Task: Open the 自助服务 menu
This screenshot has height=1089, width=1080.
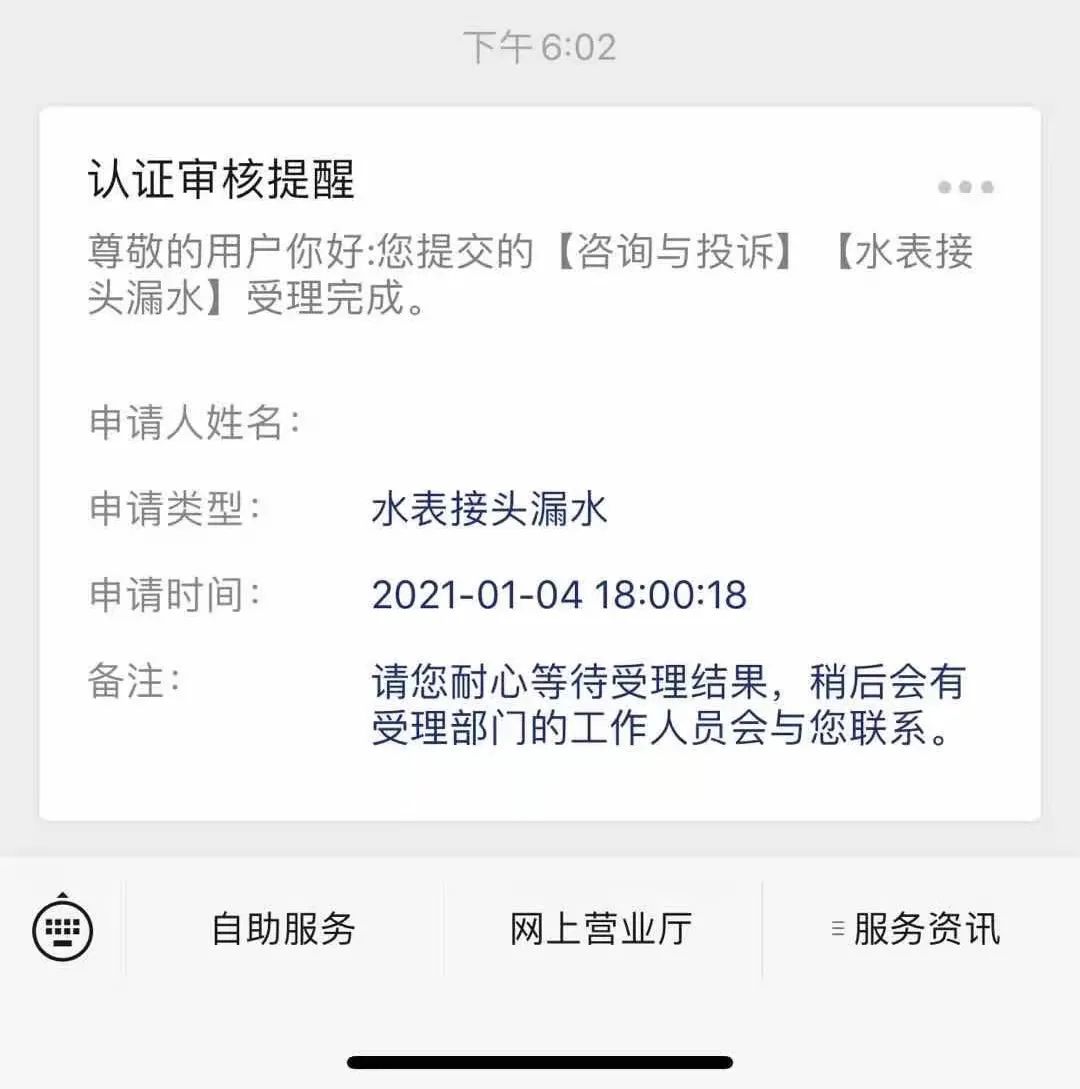Action: click(284, 930)
